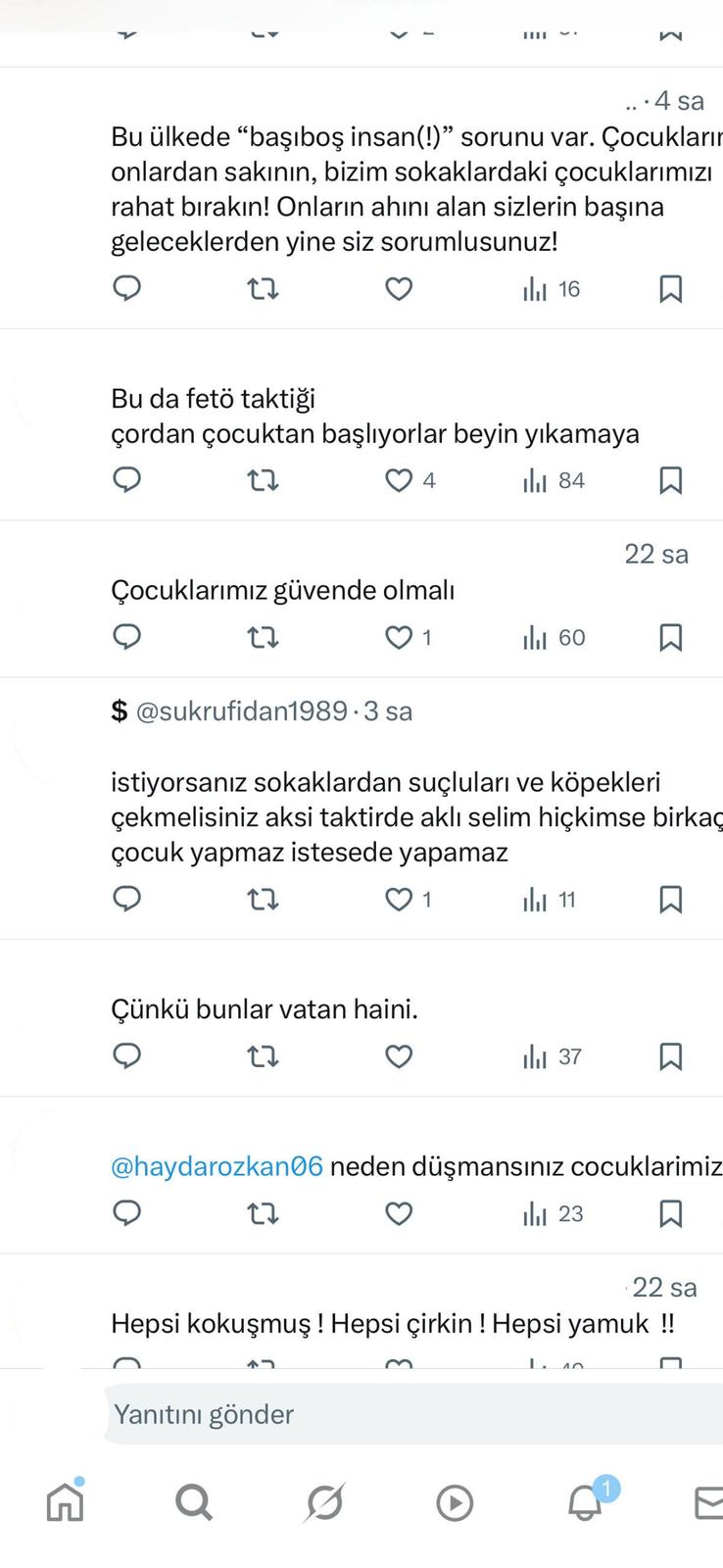This screenshot has width=723, height=1568.
Task: Like the "Çünkü bunlar vatan haini" tweet
Action: [399, 1056]
